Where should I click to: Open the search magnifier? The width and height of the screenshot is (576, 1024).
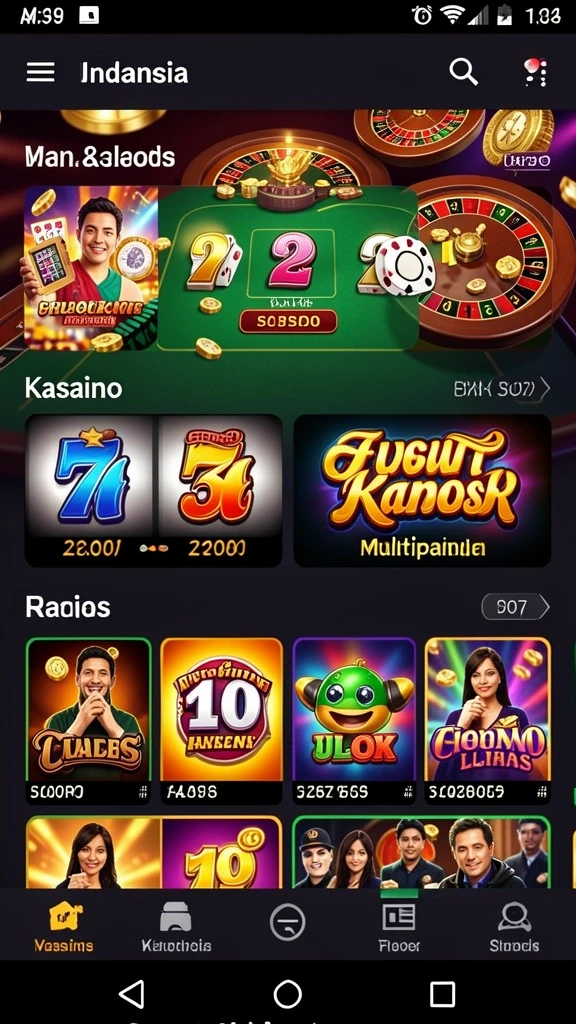pos(464,72)
